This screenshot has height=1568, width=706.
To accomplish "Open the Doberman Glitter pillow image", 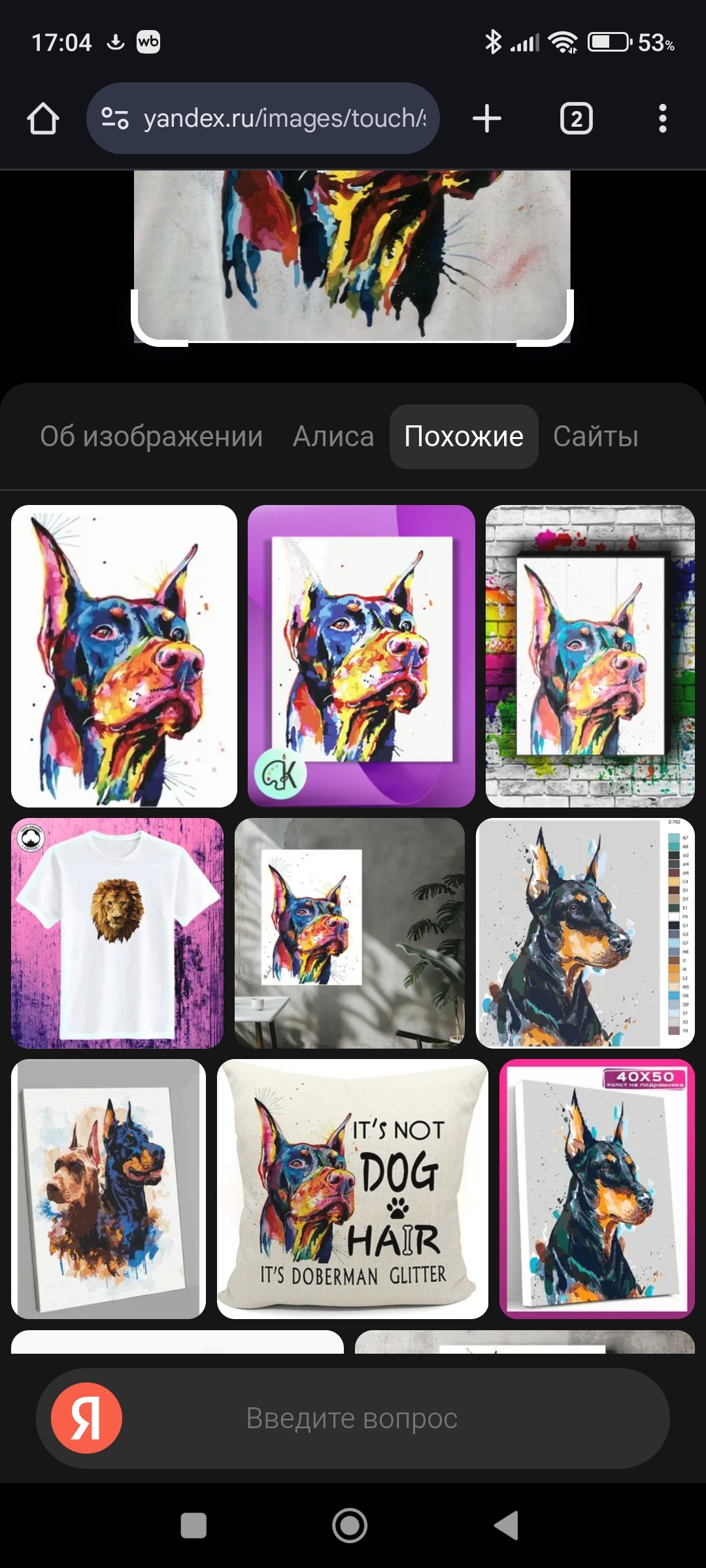I will (x=353, y=1189).
